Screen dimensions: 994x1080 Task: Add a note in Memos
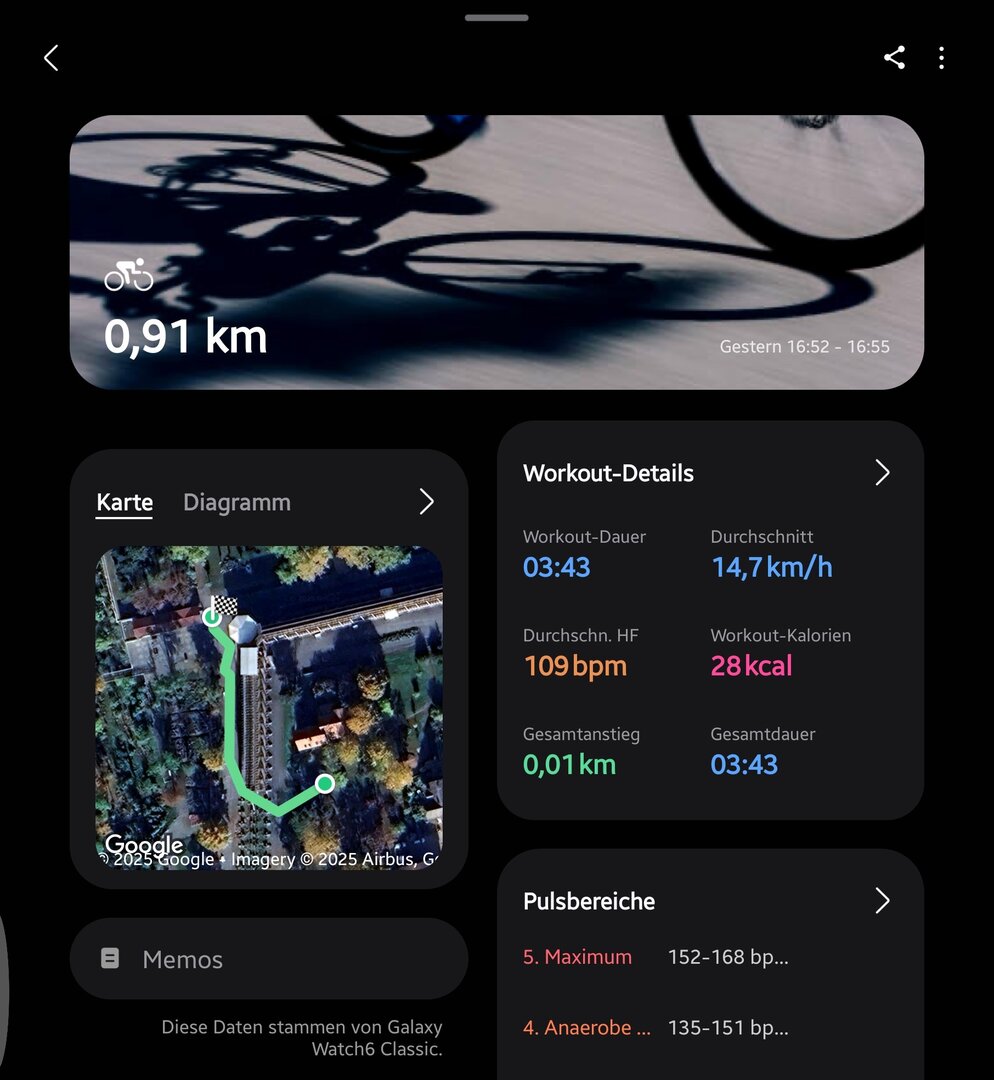click(269, 959)
